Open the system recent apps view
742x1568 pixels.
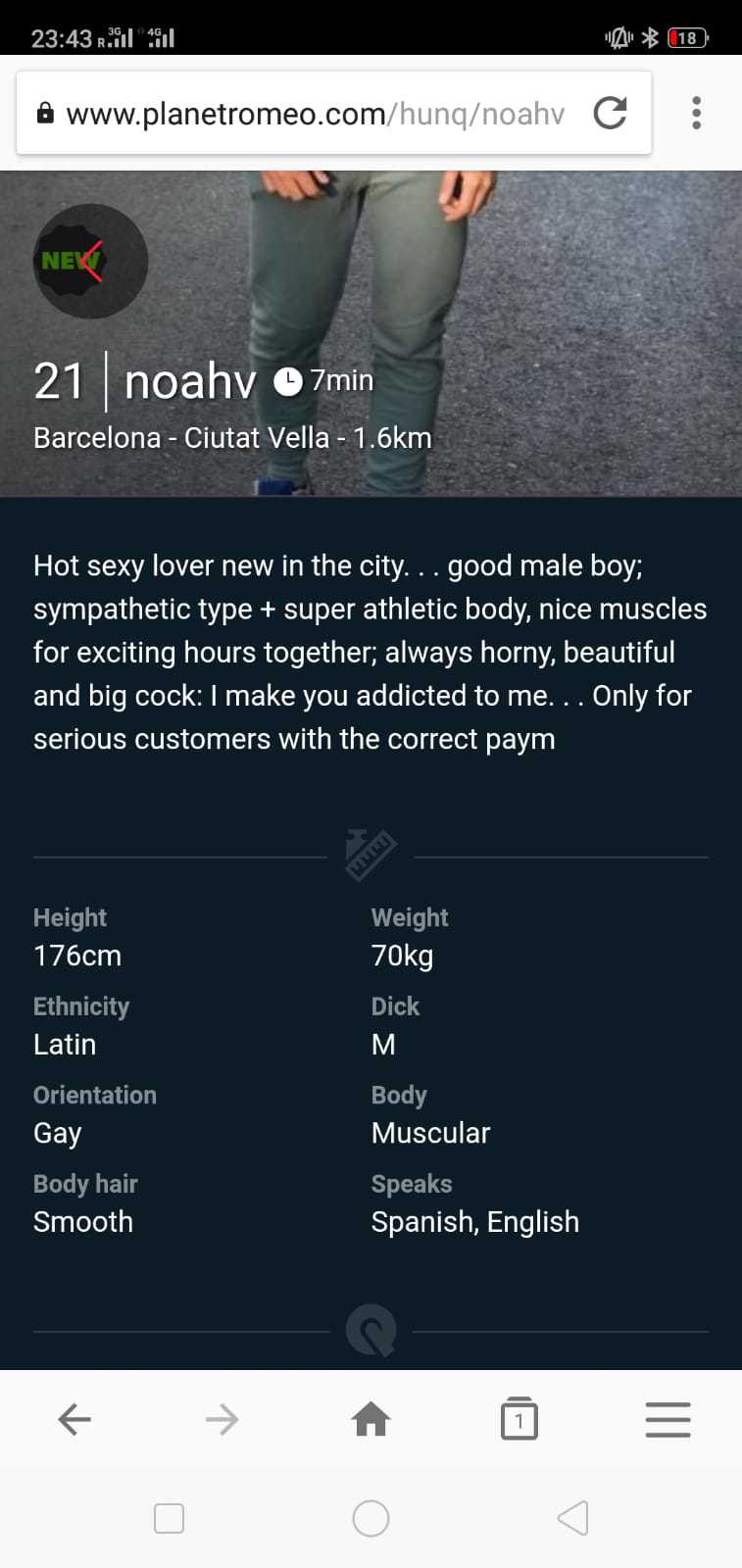pyautogui.click(x=170, y=1519)
